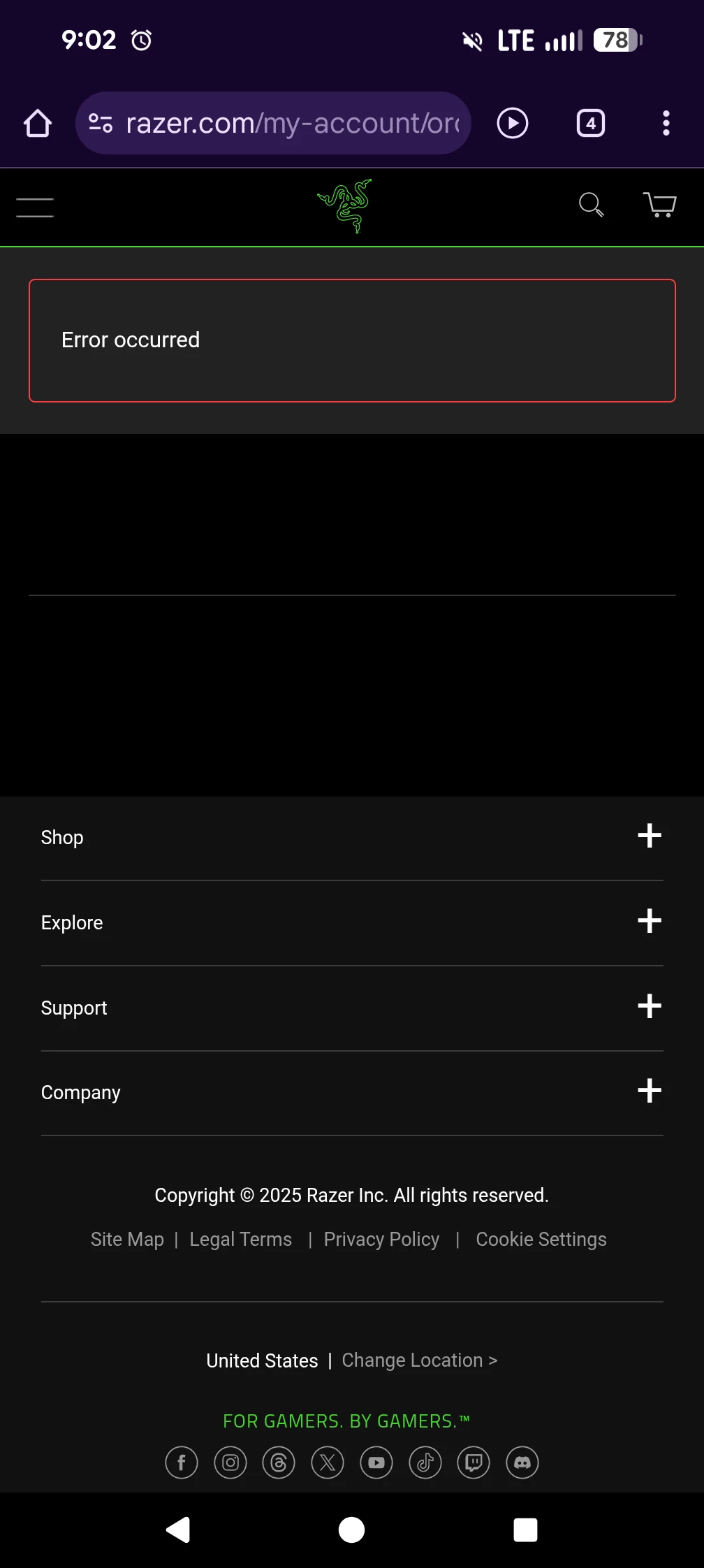Open the Site Map link
The image size is (704, 1568).
pos(127,1239)
